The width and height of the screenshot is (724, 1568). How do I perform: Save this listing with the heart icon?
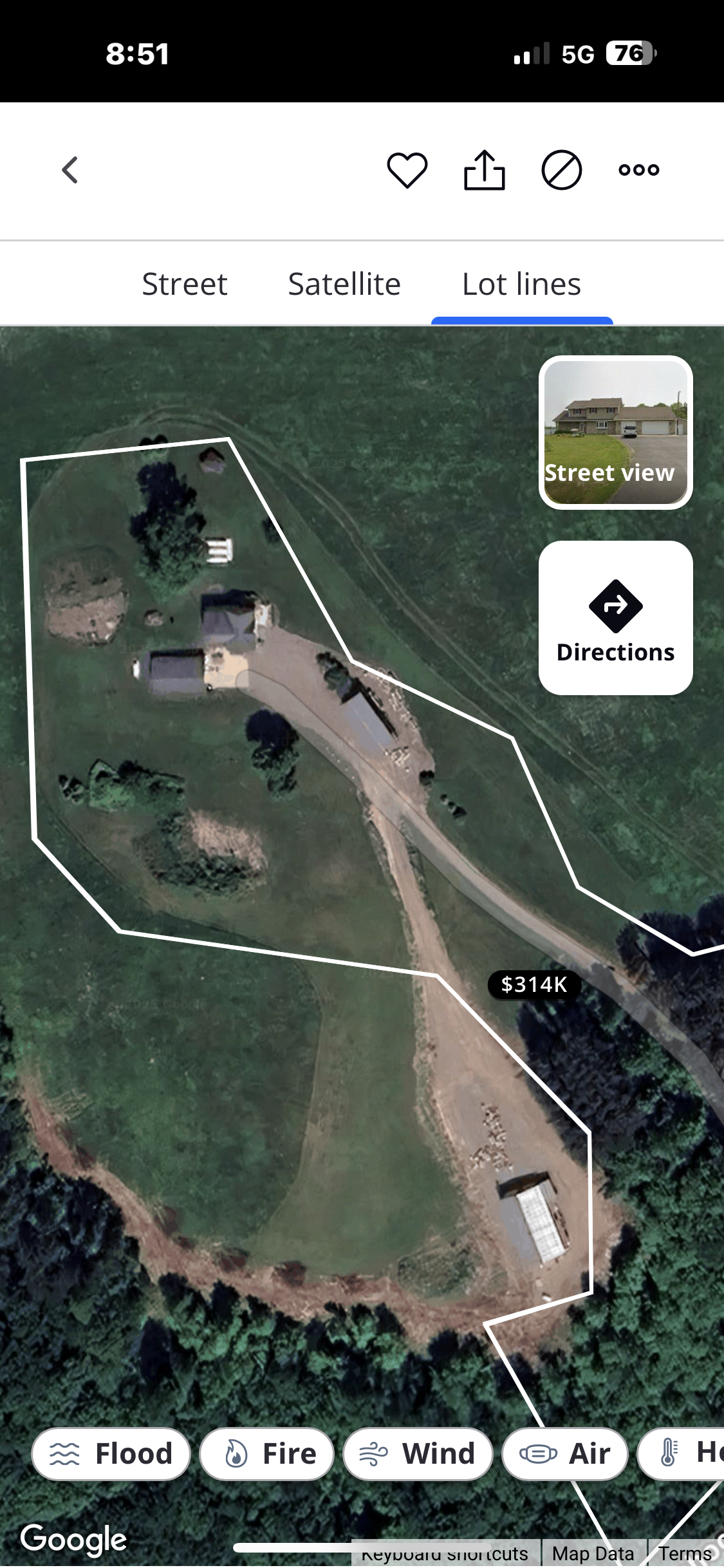(407, 171)
